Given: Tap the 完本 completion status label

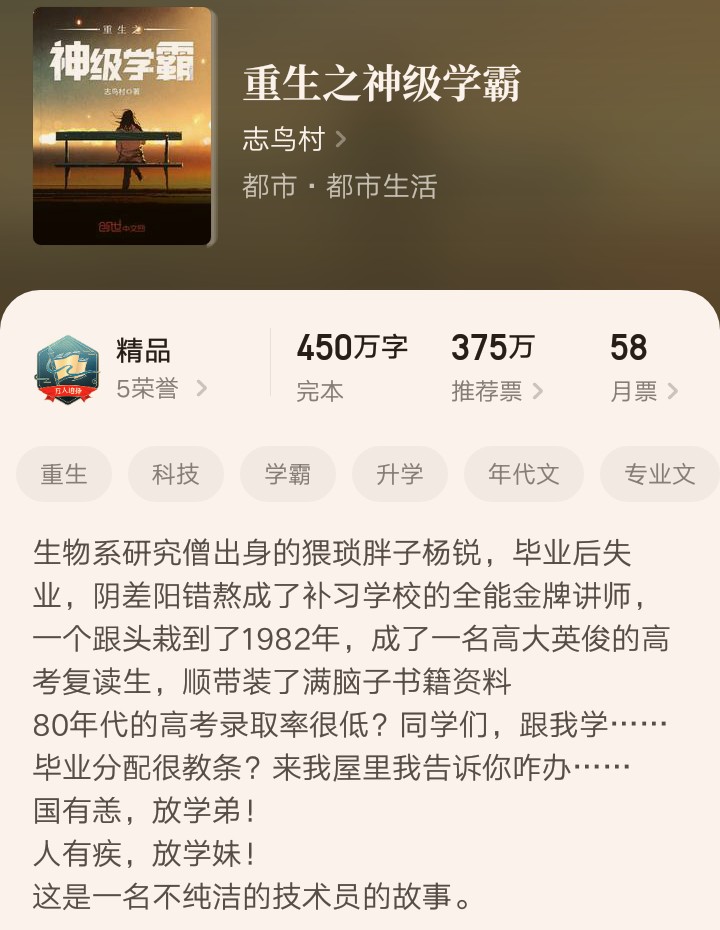Looking at the screenshot, I should 319,392.
